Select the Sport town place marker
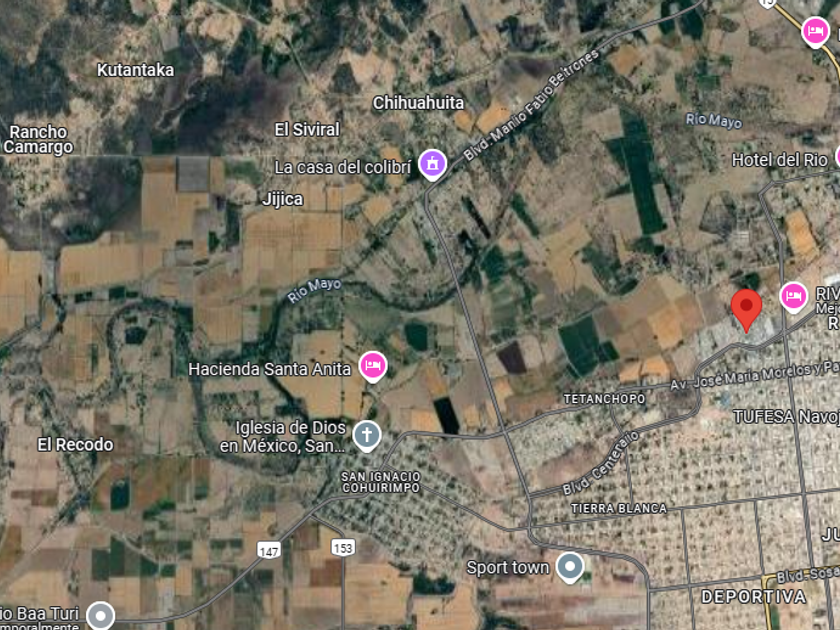The image size is (840, 630). click(570, 567)
